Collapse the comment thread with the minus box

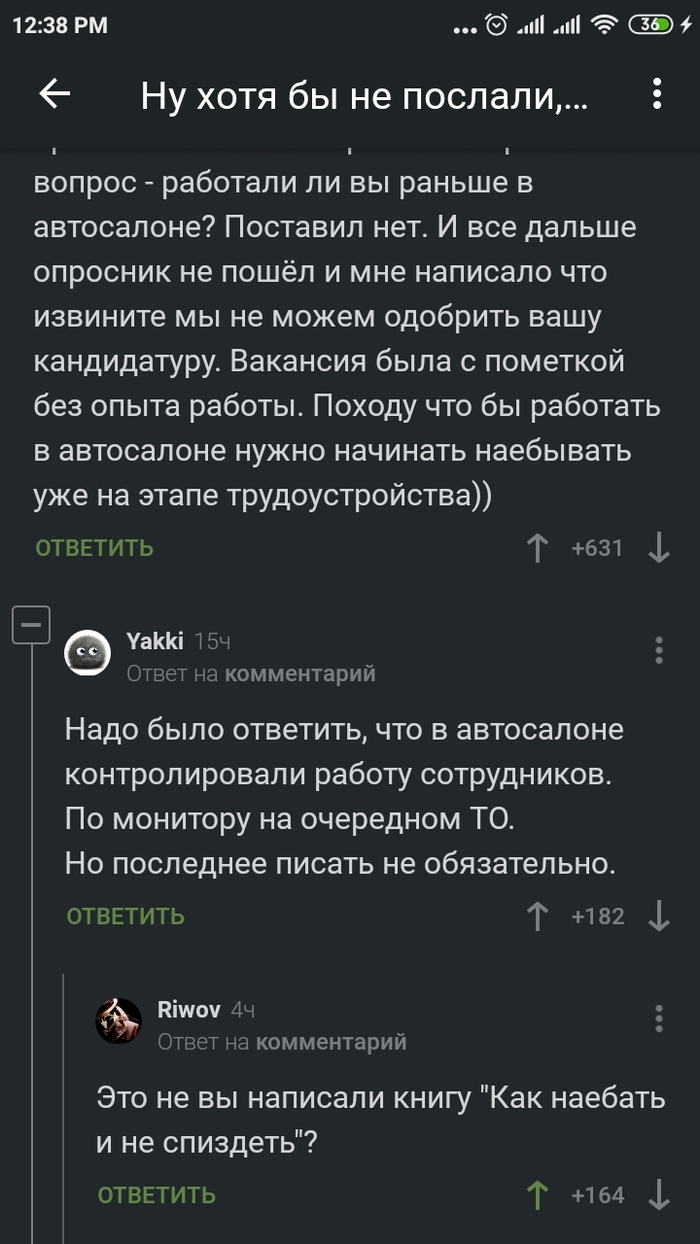click(31, 625)
